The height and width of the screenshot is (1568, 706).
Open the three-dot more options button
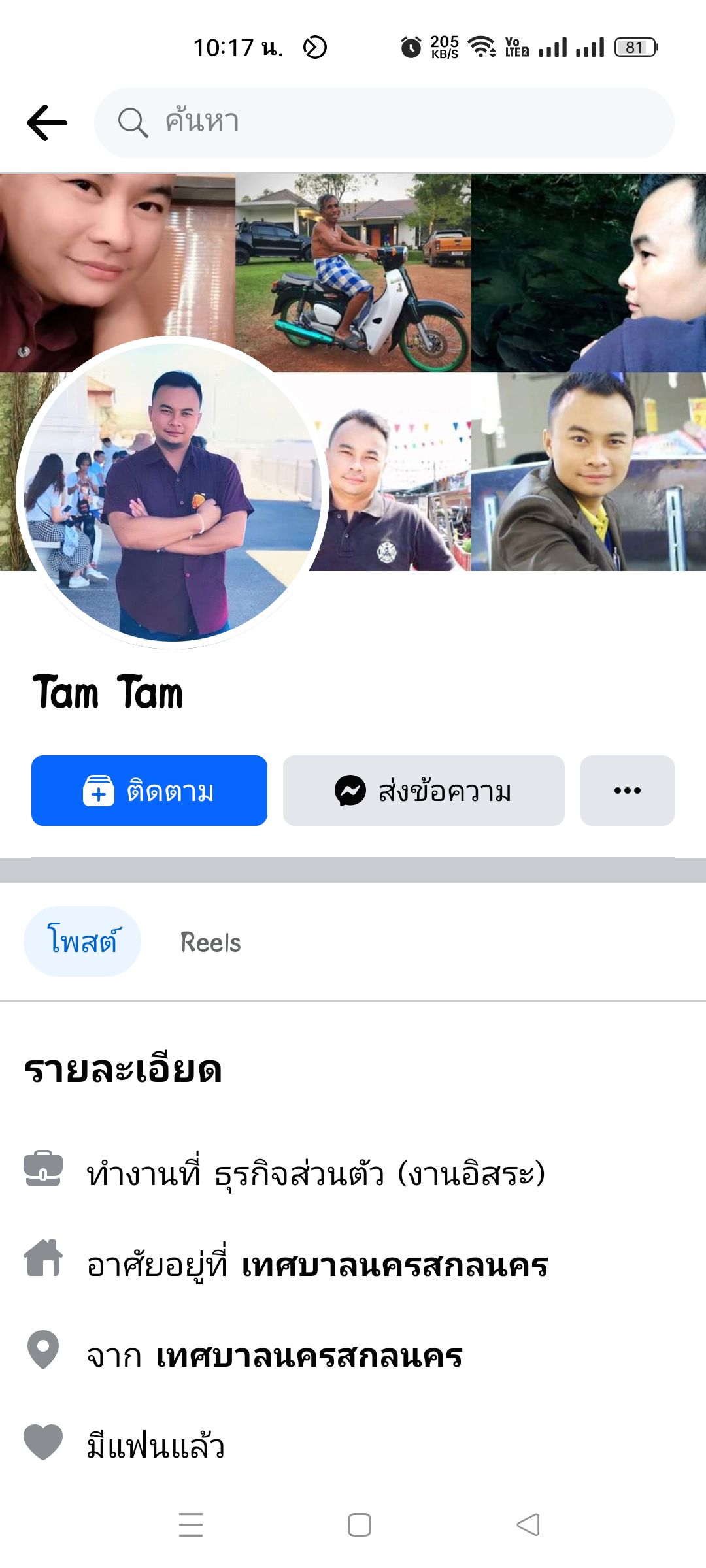627,791
